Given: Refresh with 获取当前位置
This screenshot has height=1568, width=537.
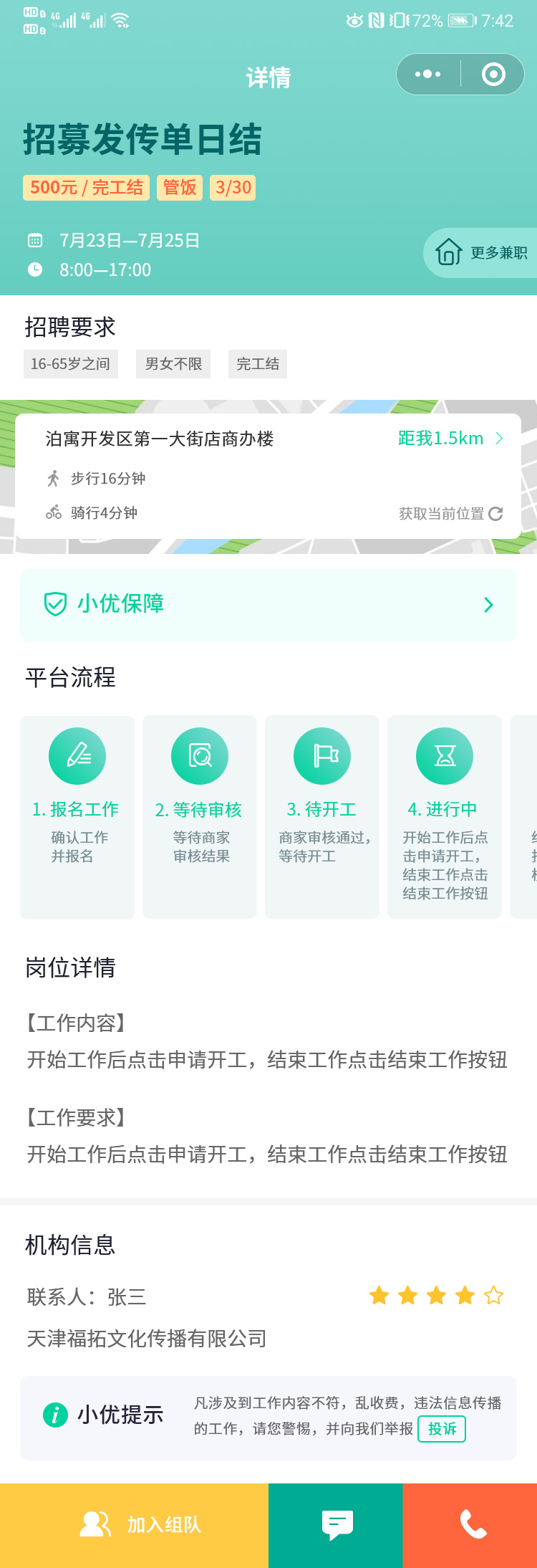Looking at the screenshot, I should [x=450, y=514].
